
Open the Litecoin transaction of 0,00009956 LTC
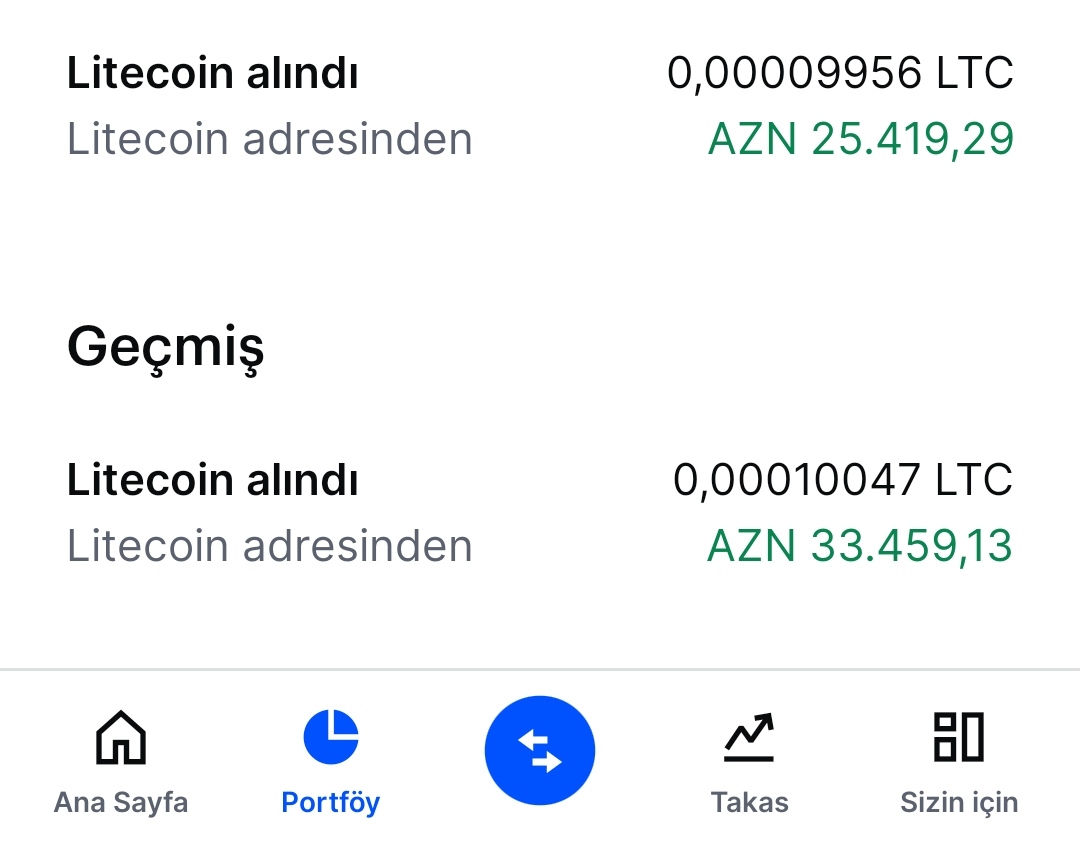(540, 105)
